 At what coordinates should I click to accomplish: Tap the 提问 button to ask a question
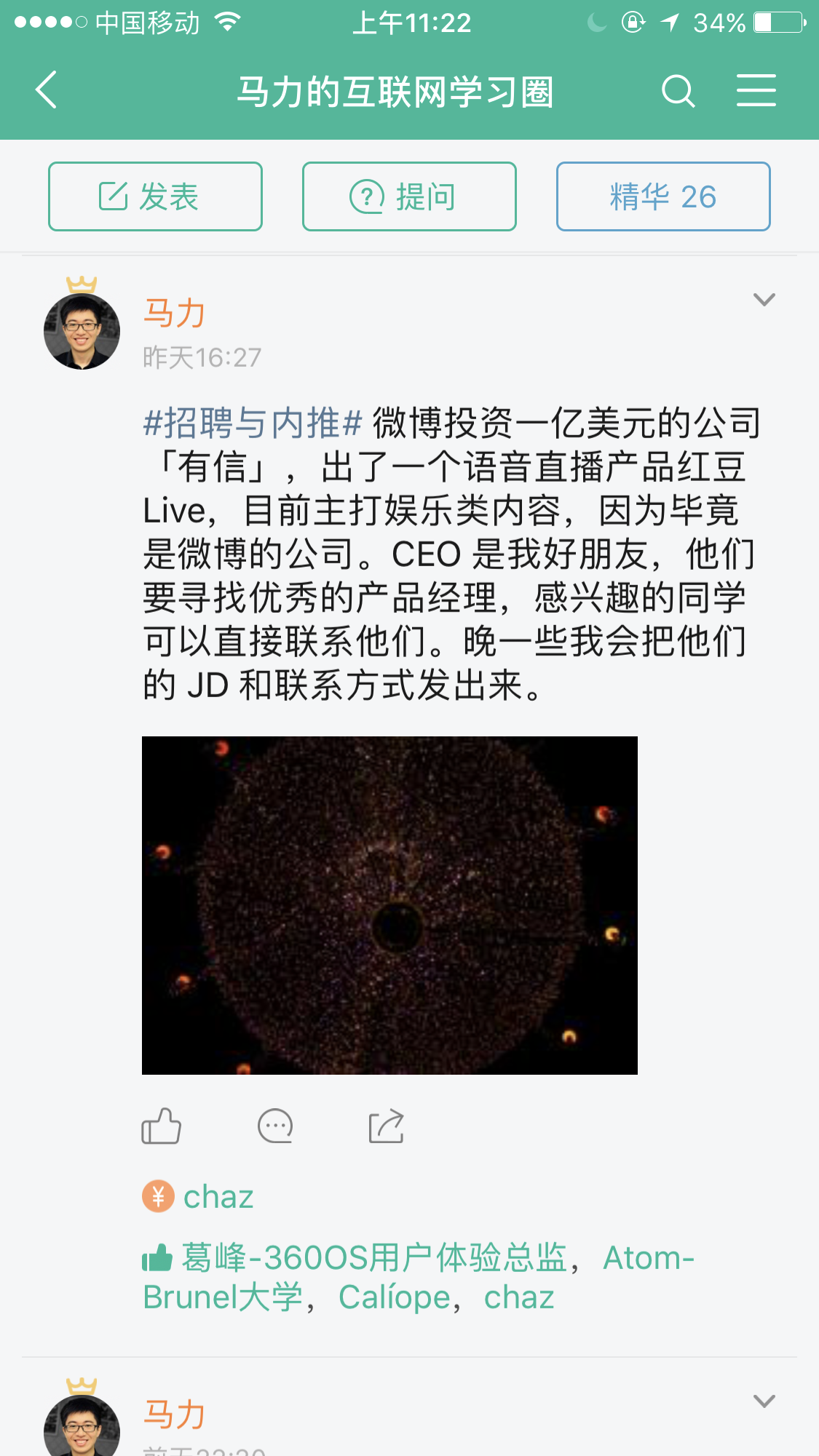click(408, 196)
